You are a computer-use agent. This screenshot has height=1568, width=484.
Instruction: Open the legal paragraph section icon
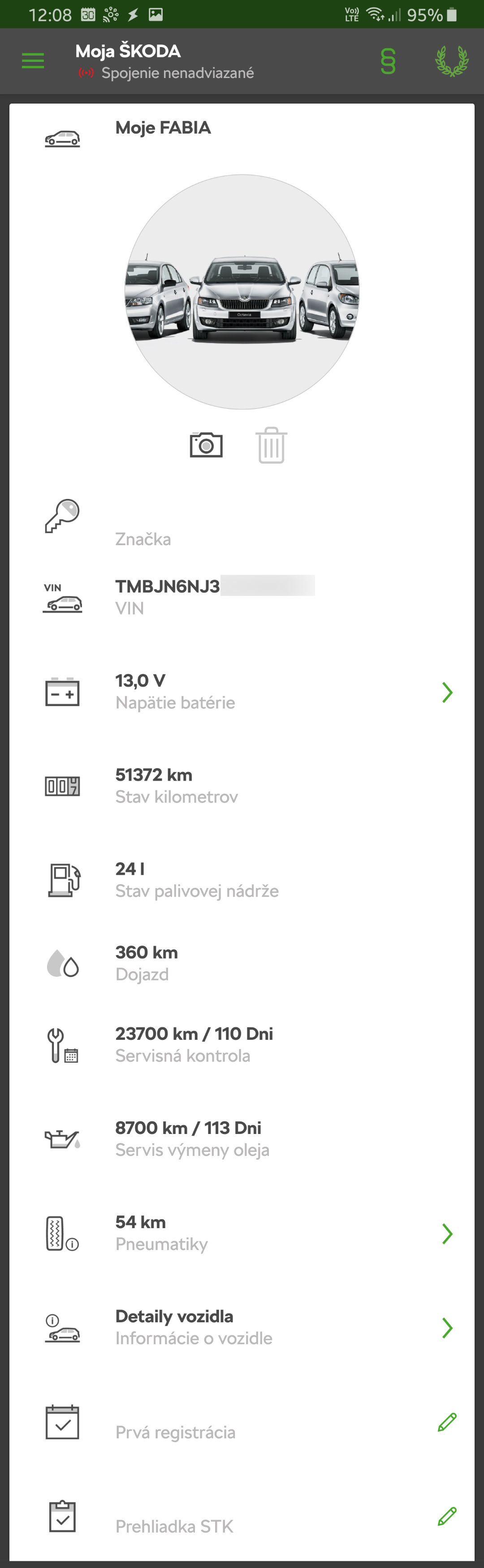[x=388, y=61]
